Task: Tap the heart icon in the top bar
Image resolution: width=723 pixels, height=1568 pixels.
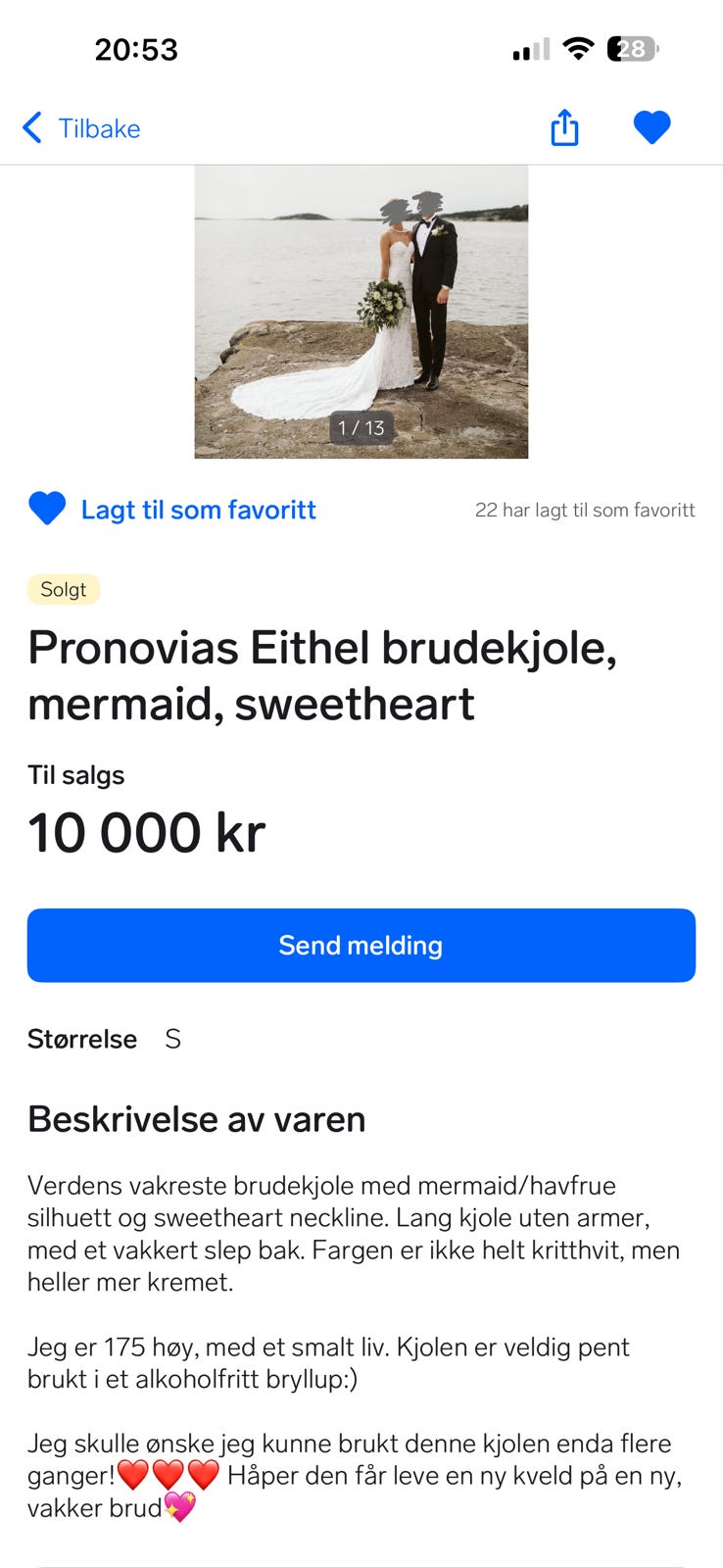Action: tap(651, 127)
